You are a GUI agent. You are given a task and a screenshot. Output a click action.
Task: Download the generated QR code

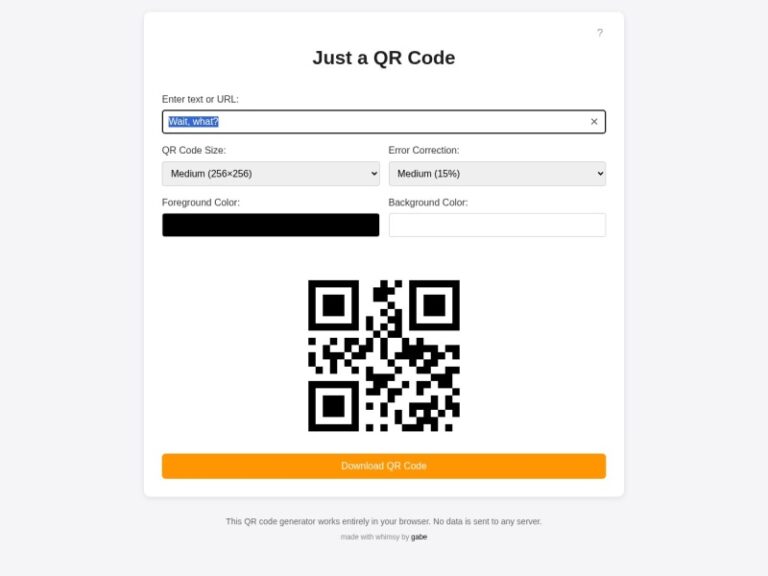tap(384, 466)
